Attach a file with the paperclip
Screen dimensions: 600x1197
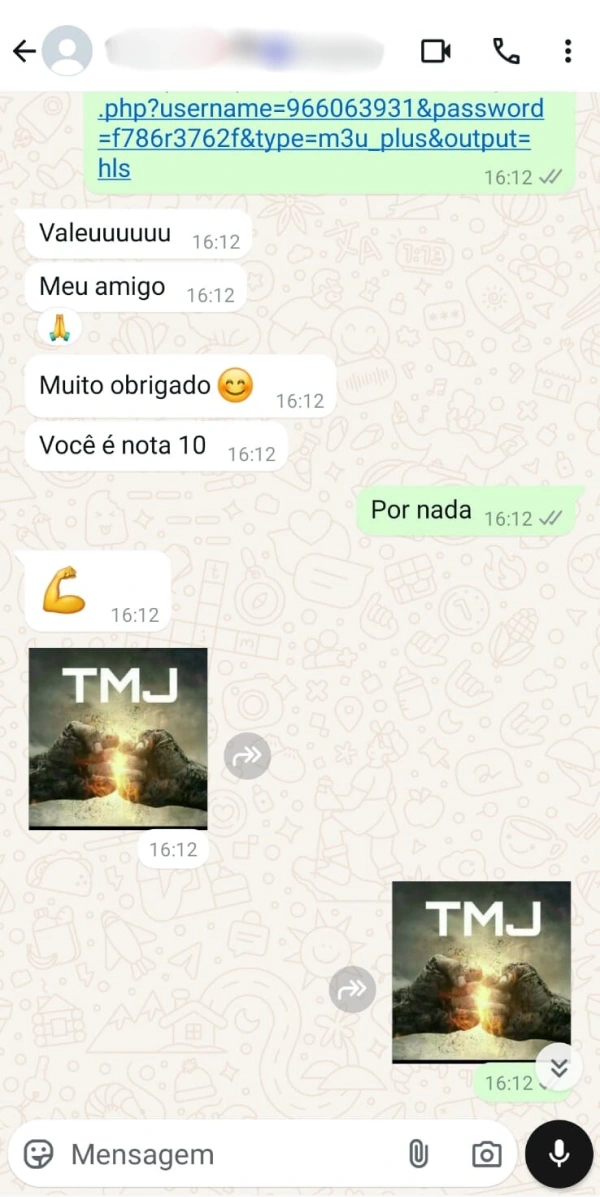pos(418,1154)
